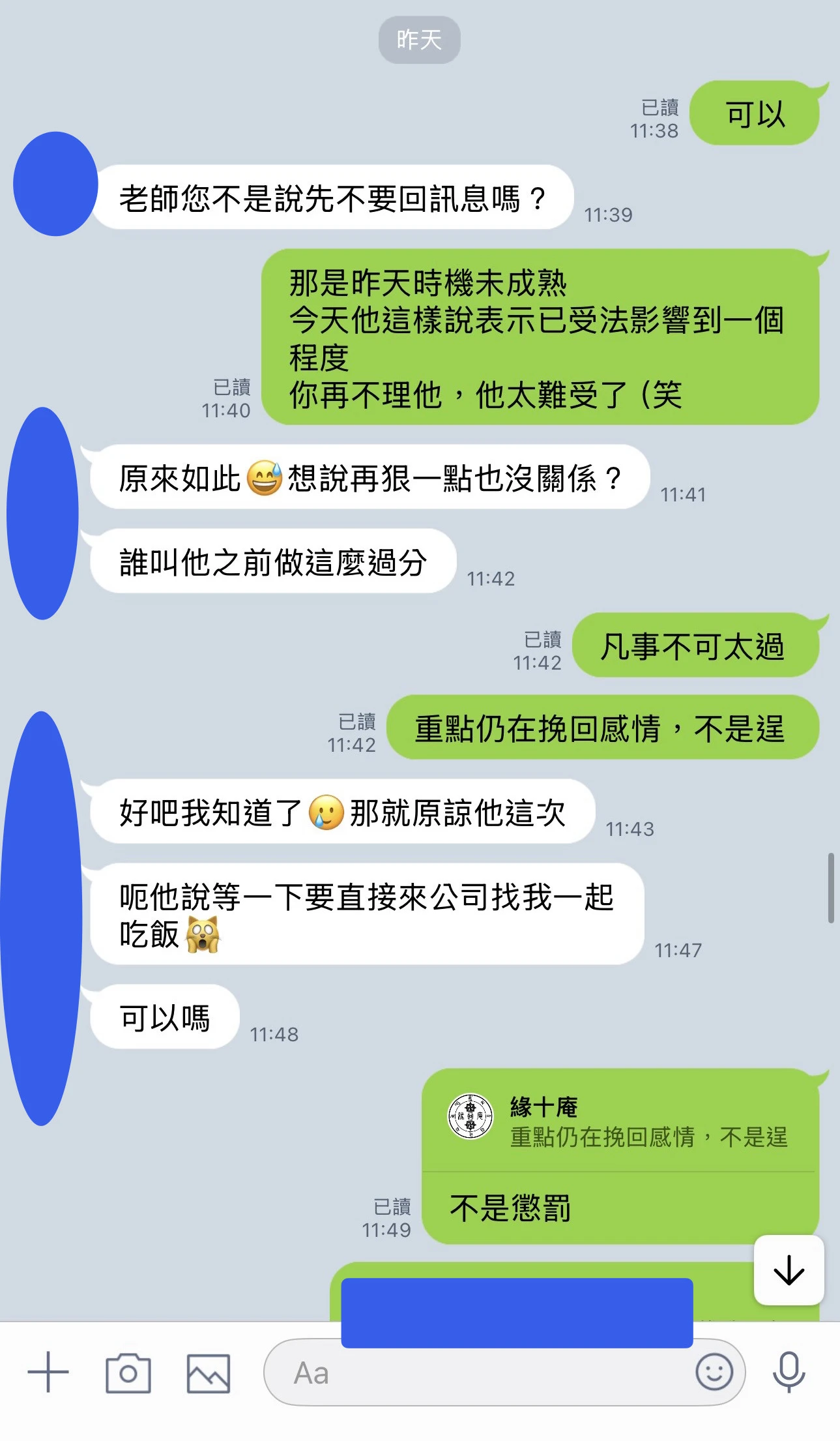Jump to latest messages with down arrow
Image resolution: width=840 pixels, height=1441 pixels.
point(789,1270)
